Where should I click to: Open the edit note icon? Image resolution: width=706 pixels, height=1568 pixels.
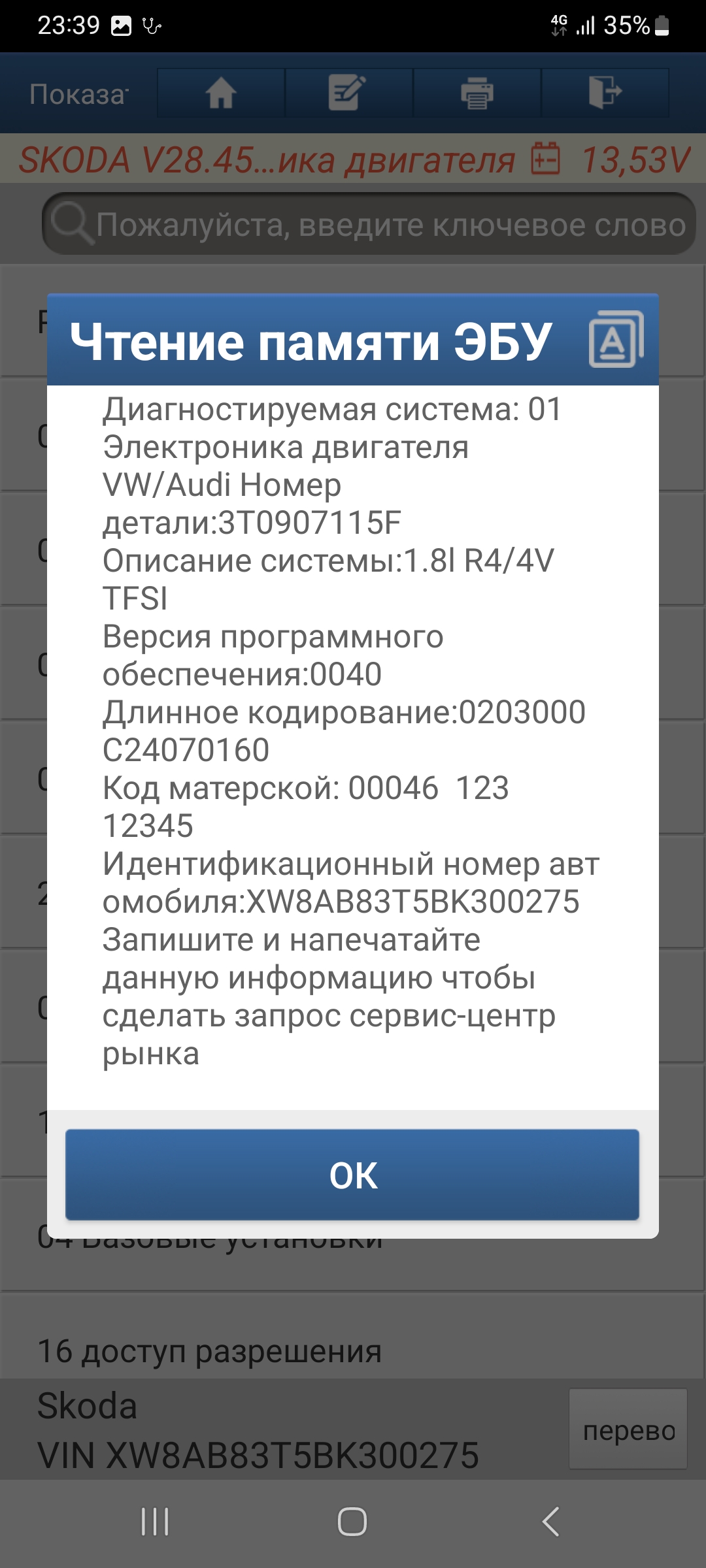[348, 93]
